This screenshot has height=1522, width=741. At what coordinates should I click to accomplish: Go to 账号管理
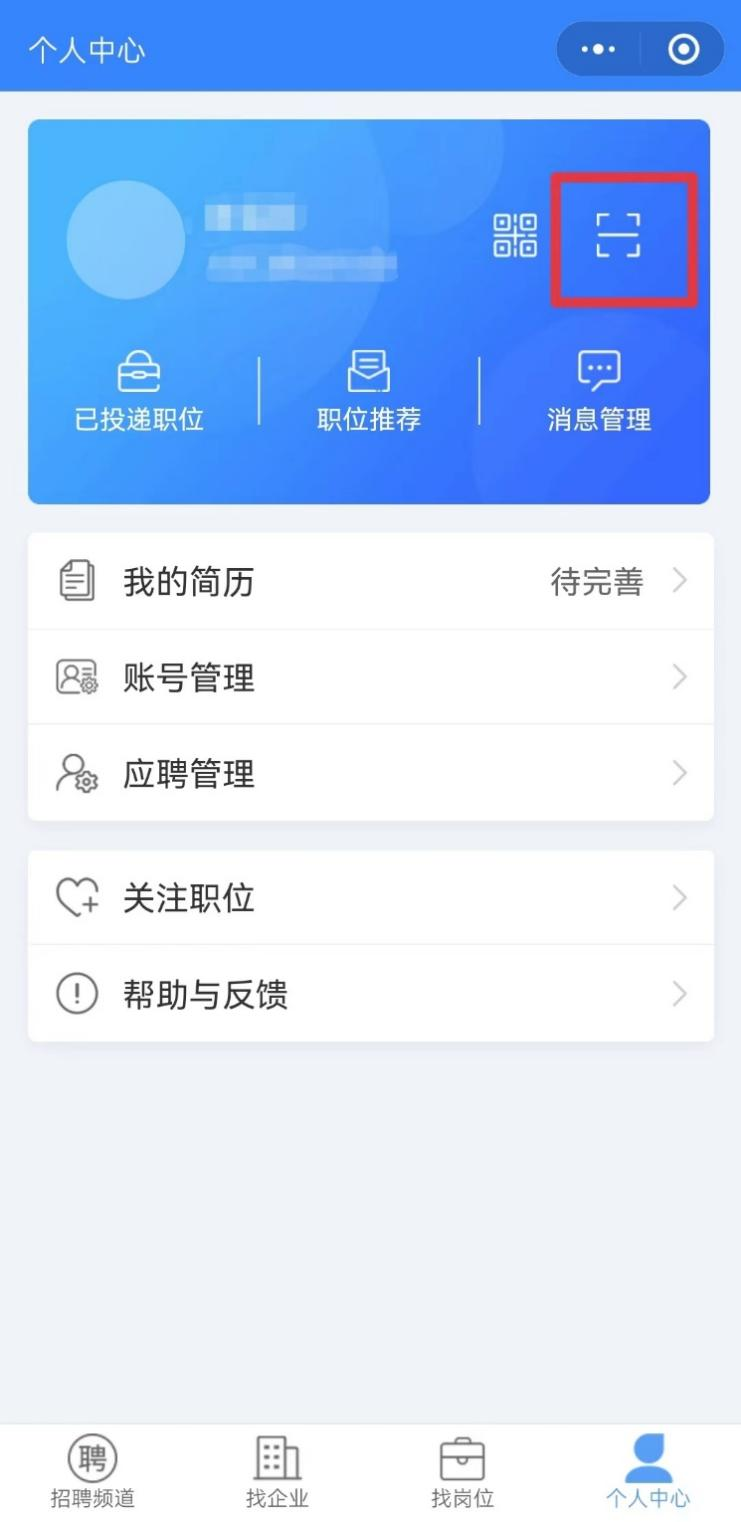pos(371,677)
